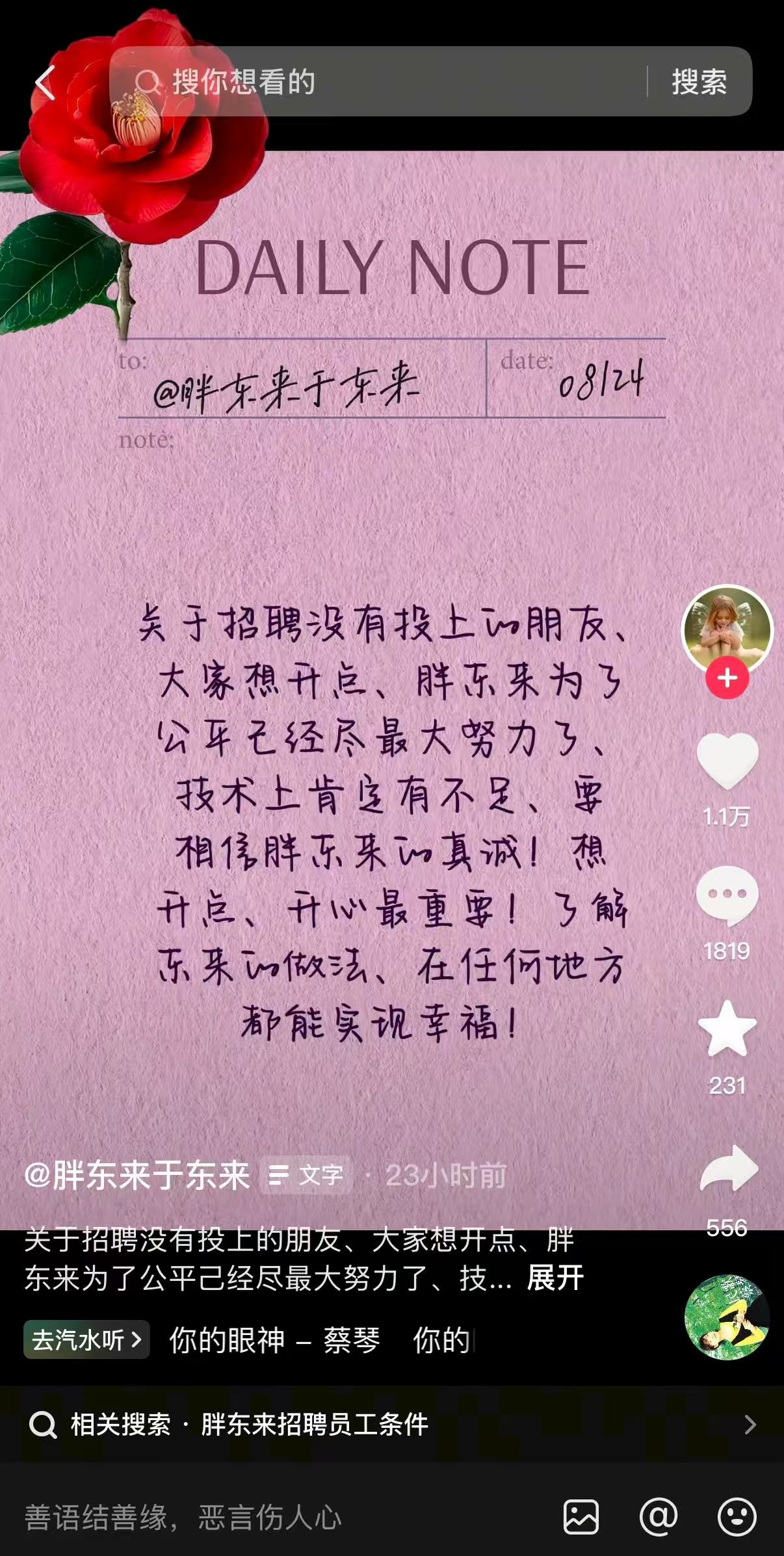Open the spinning music disc
Image resolution: width=784 pixels, height=1556 pixels.
727,1317
